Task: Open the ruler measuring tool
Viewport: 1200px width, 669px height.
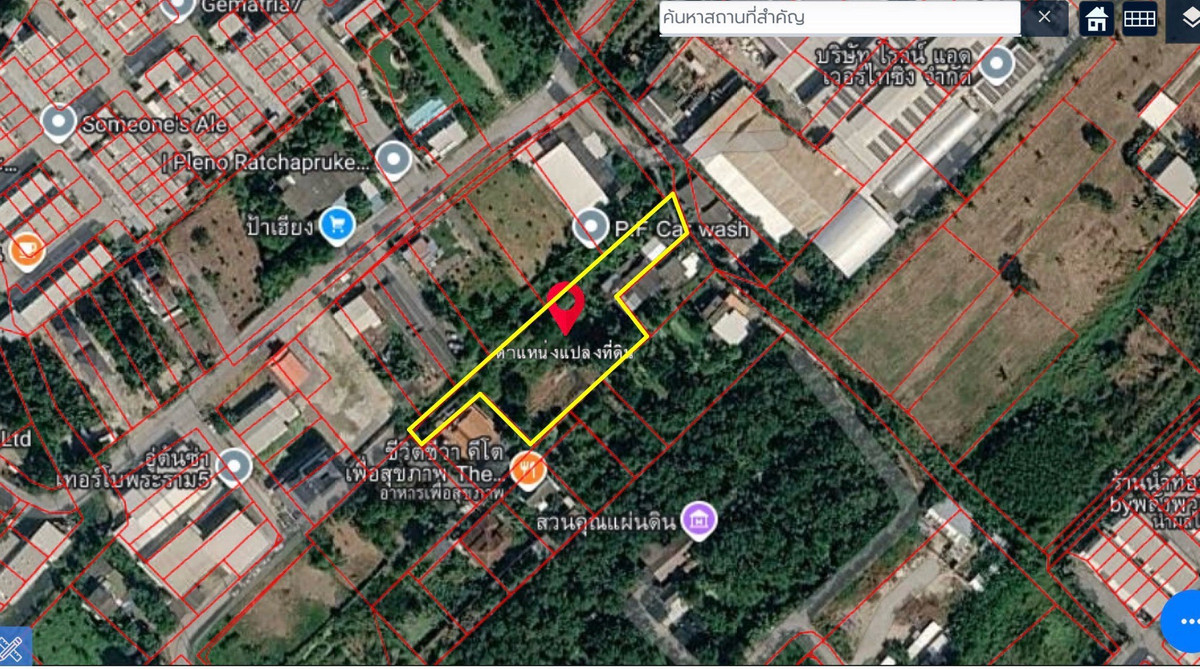Action: [x=14, y=648]
